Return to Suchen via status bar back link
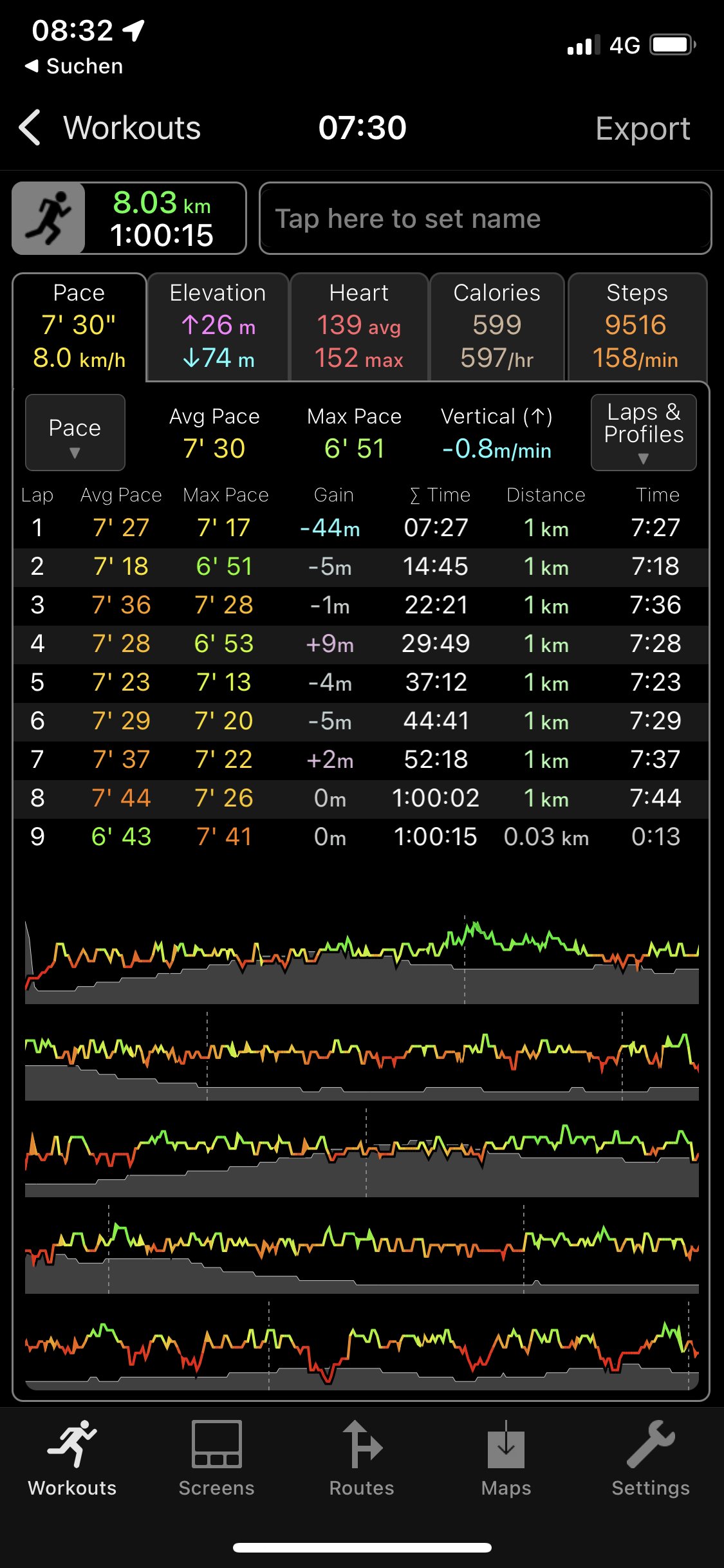 point(74,66)
